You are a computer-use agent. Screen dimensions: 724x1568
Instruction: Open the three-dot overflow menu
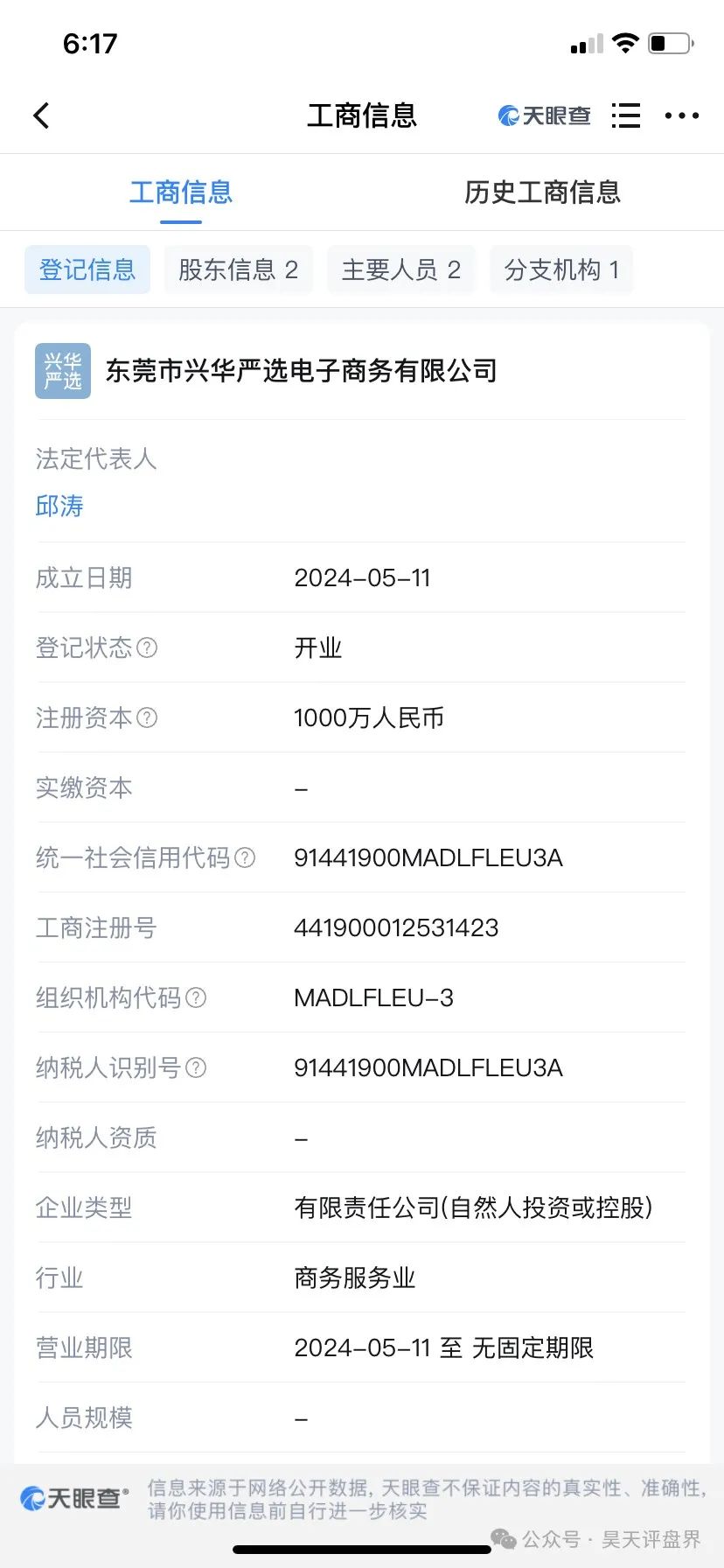682,115
